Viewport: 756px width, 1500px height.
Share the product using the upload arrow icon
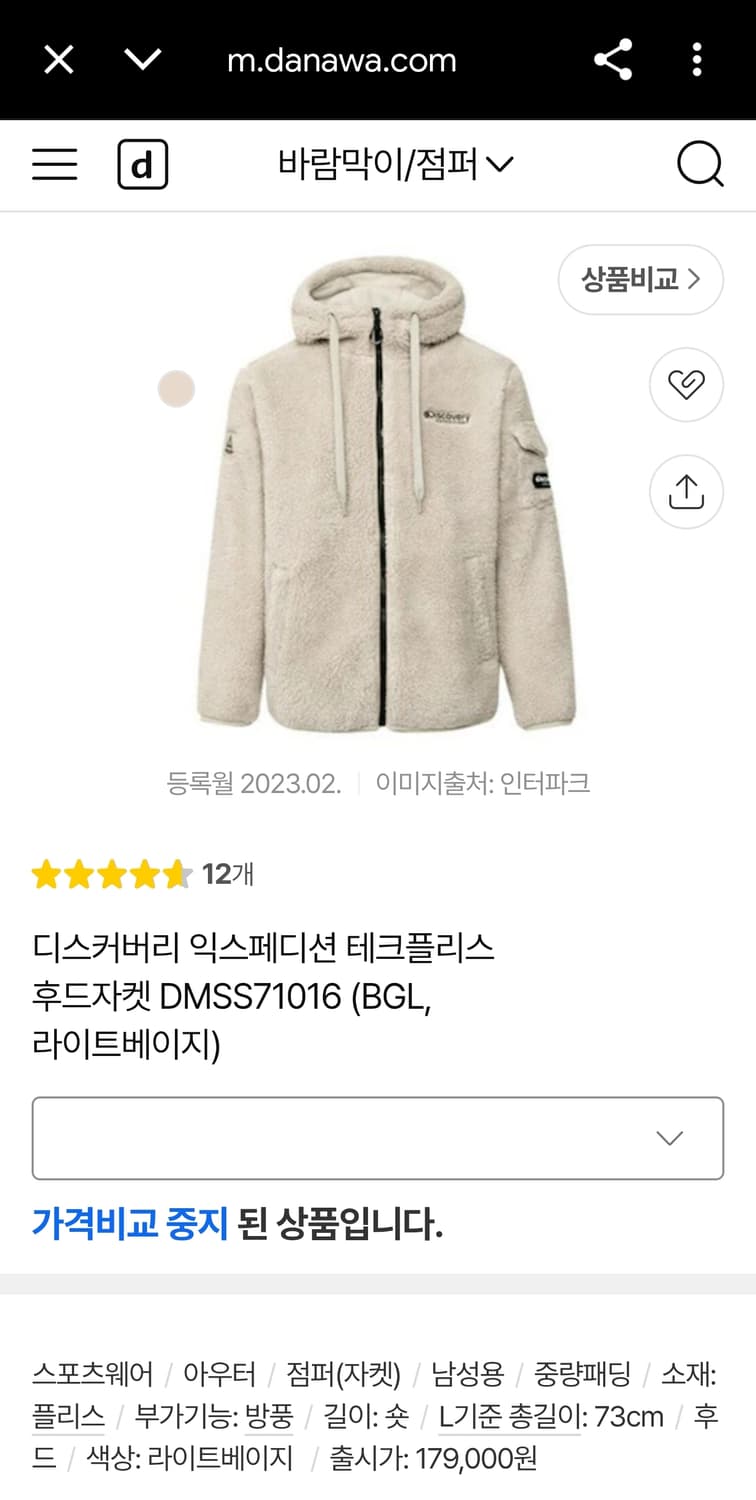coord(686,492)
